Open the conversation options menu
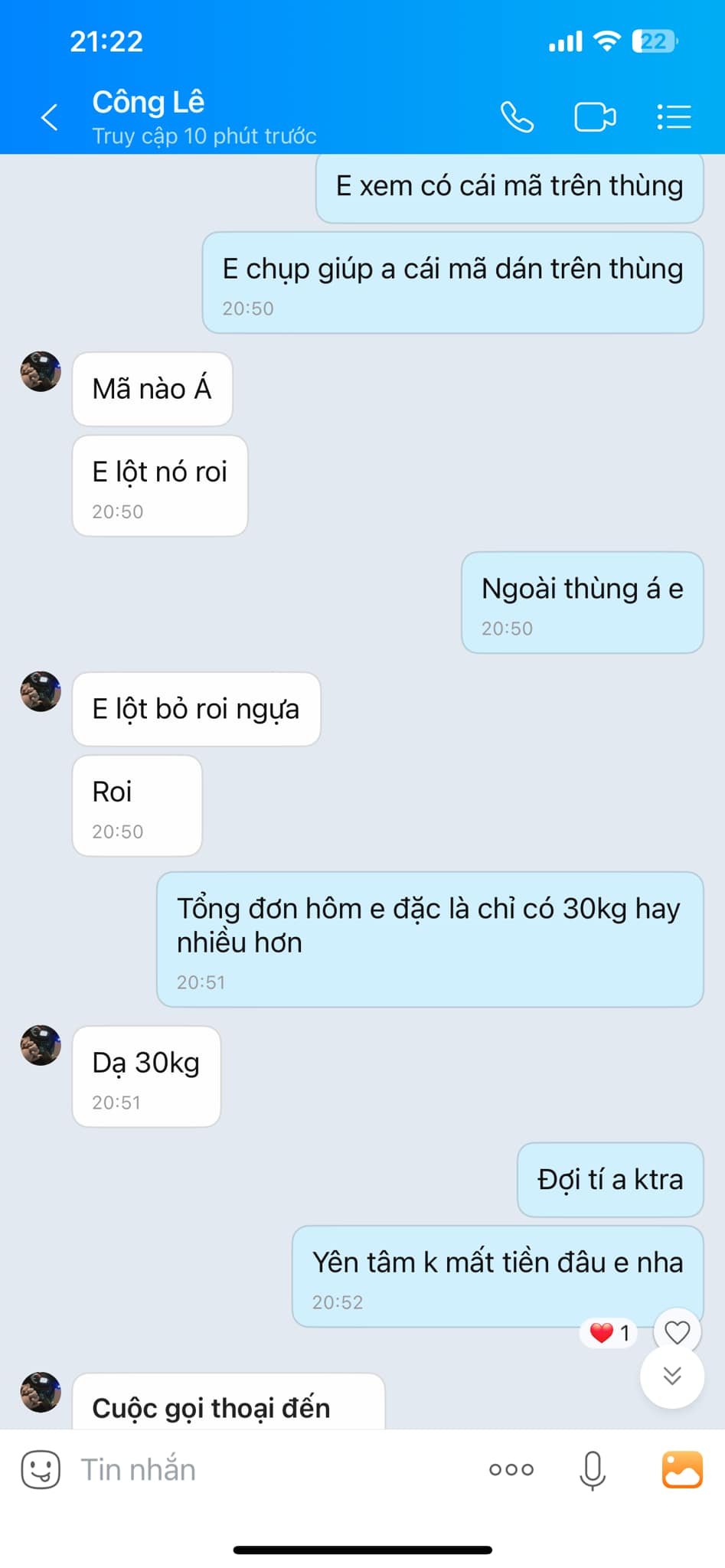 point(674,117)
